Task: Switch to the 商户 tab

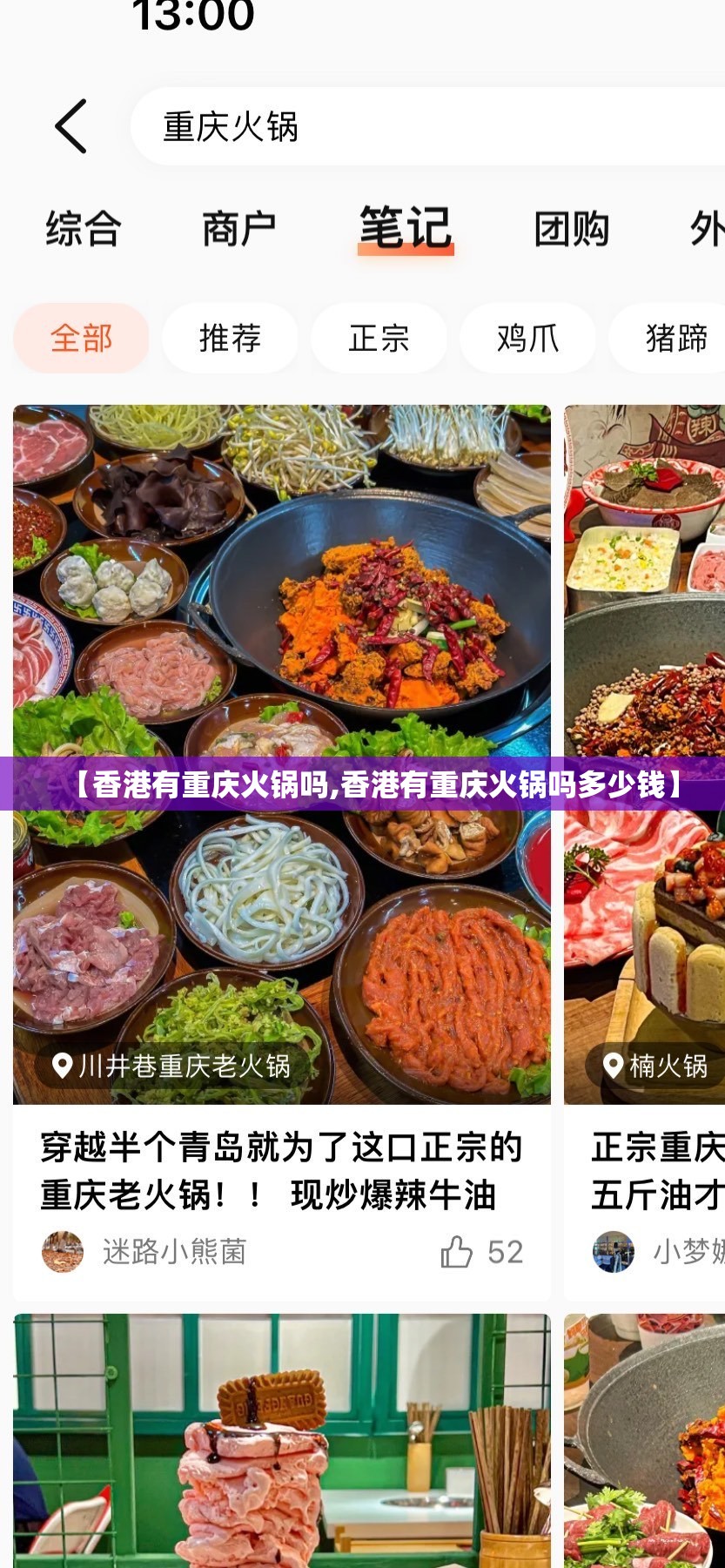Action: click(x=239, y=230)
